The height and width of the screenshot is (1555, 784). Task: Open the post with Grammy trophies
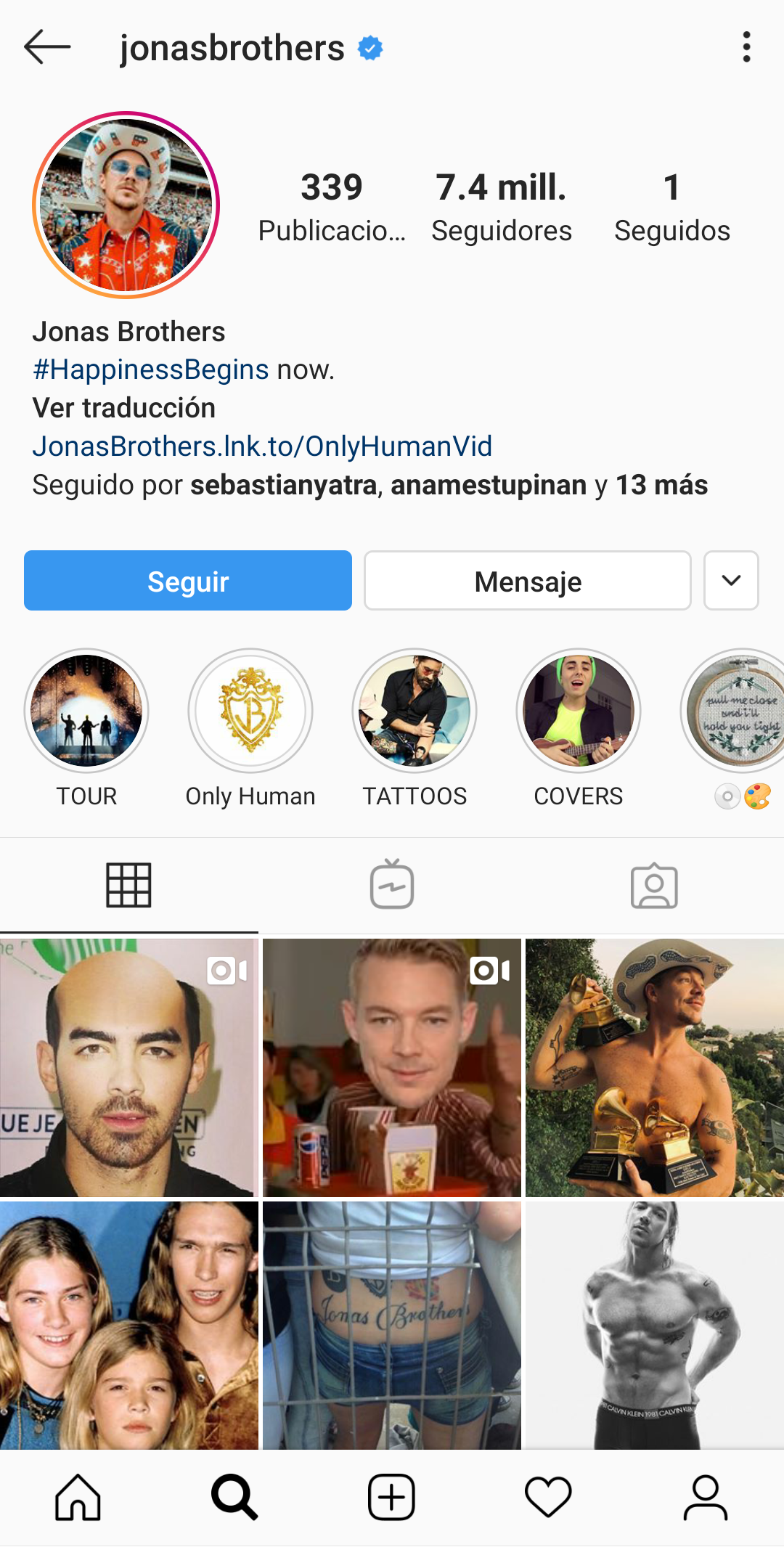(654, 1068)
